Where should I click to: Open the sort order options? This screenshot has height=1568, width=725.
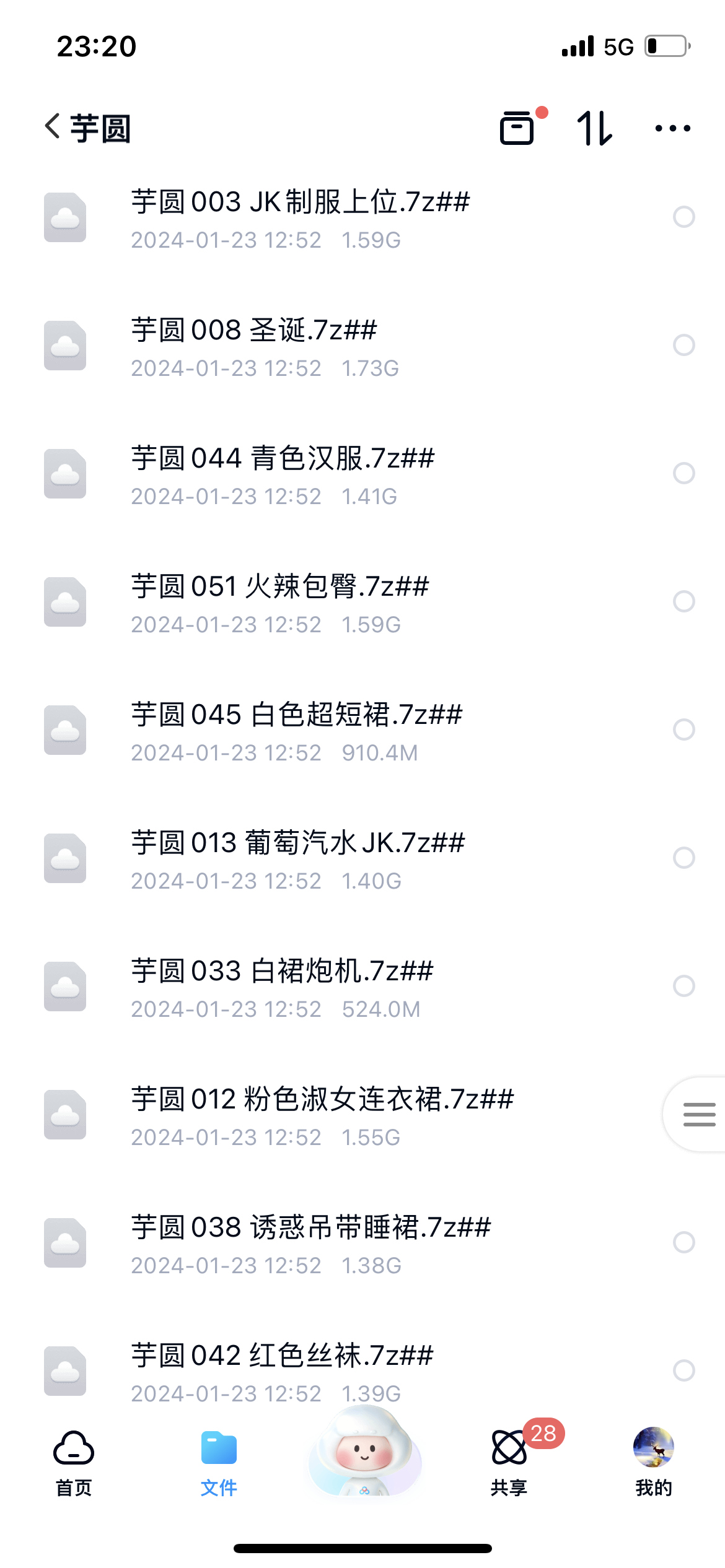(595, 128)
